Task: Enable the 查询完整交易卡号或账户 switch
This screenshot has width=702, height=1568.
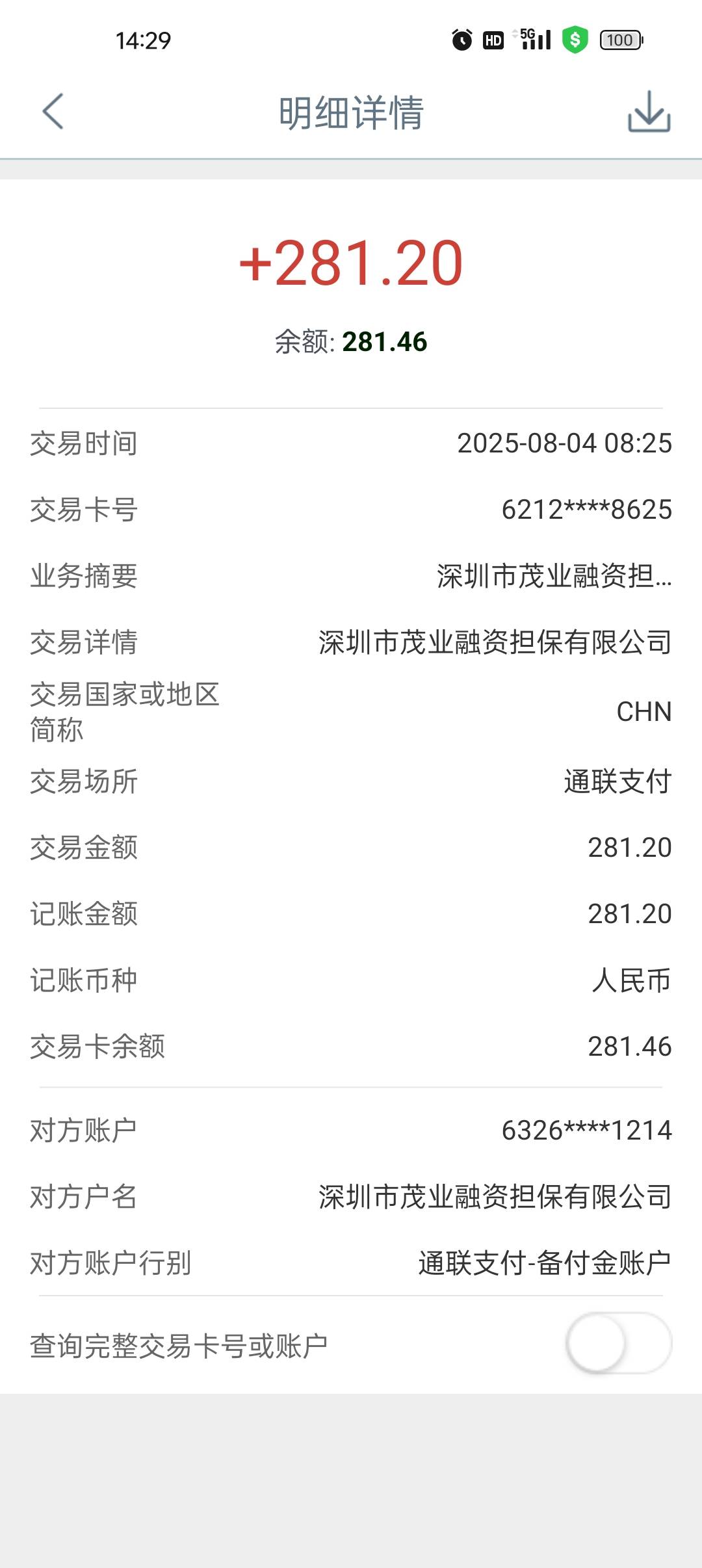Action: point(618,1343)
